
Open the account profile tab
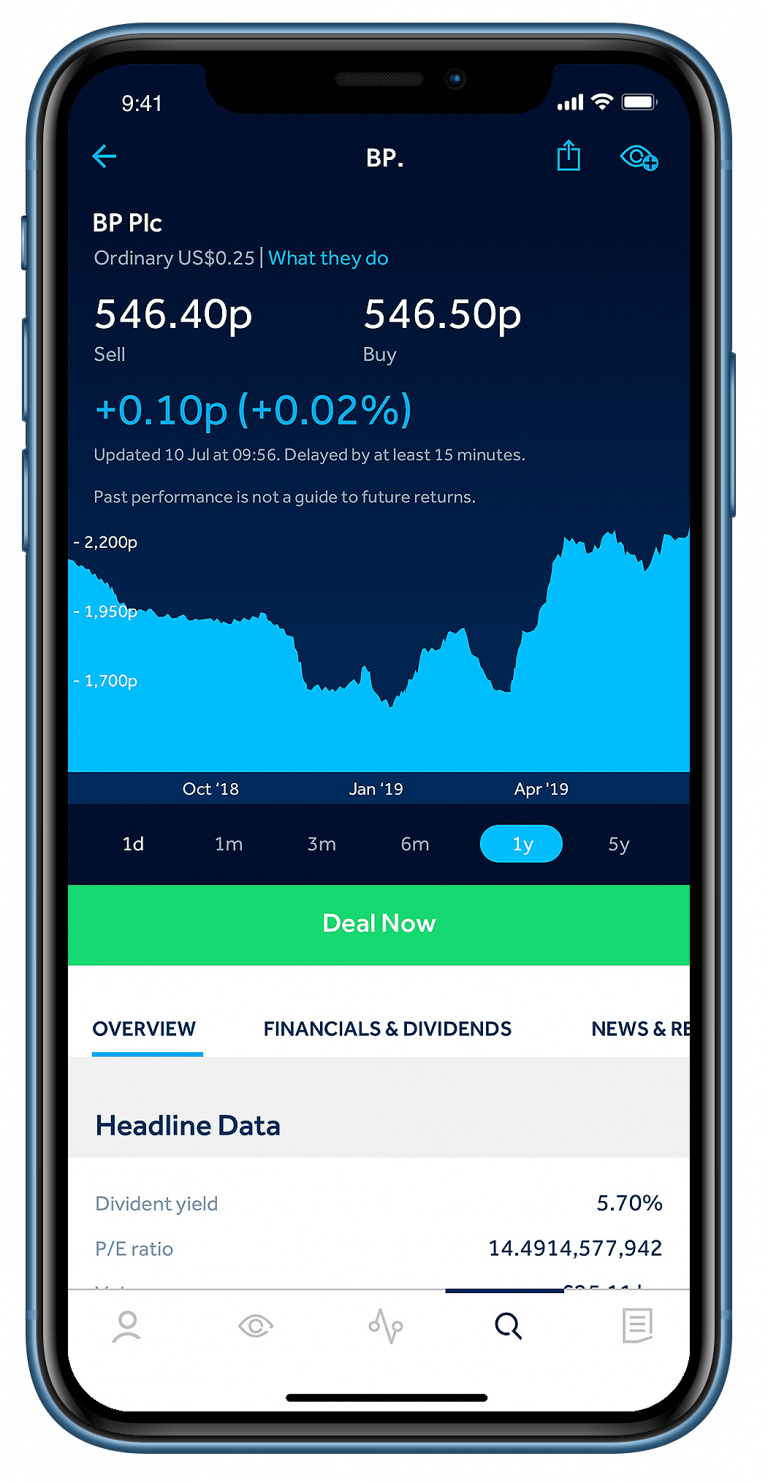(127, 1327)
